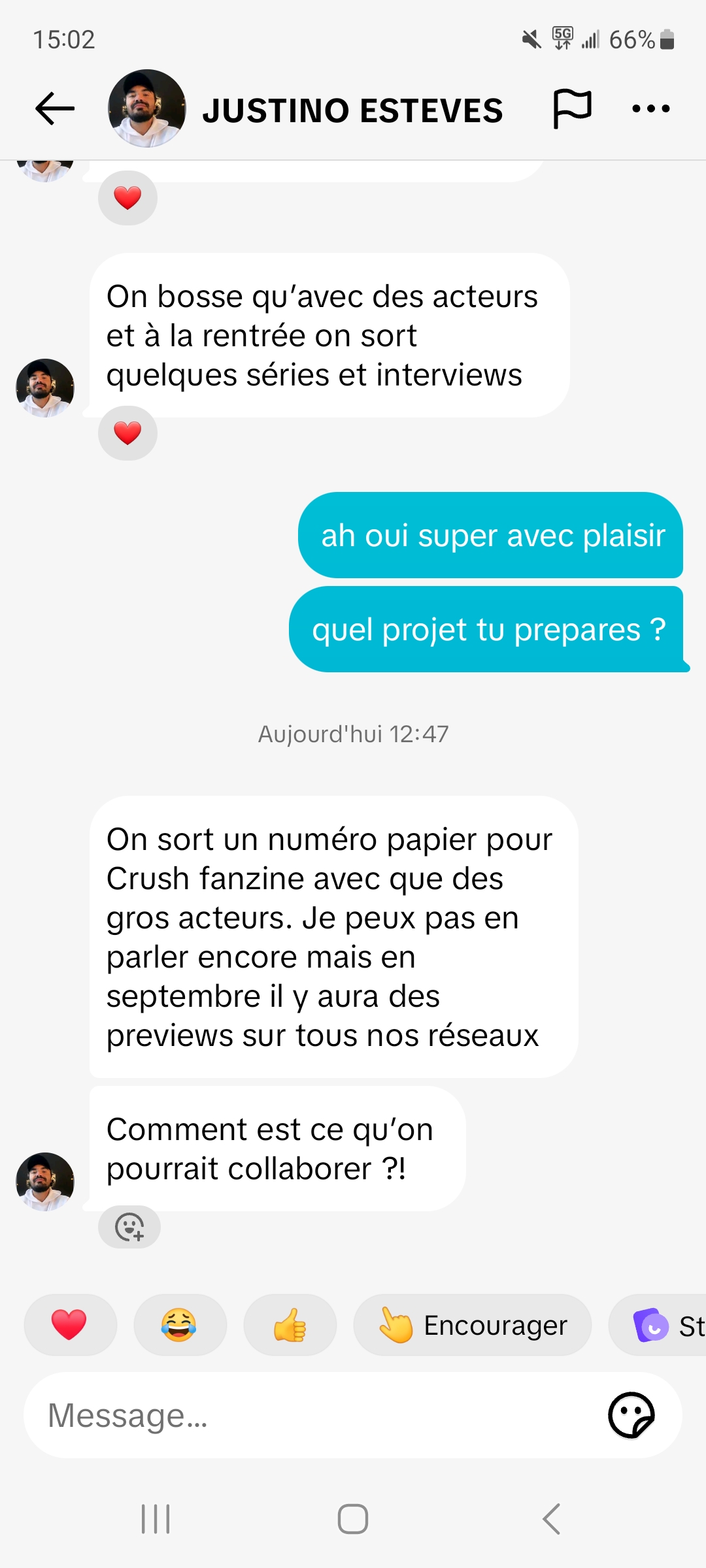Report conversation with the flag icon
This screenshot has width=706, height=1568.
click(573, 108)
